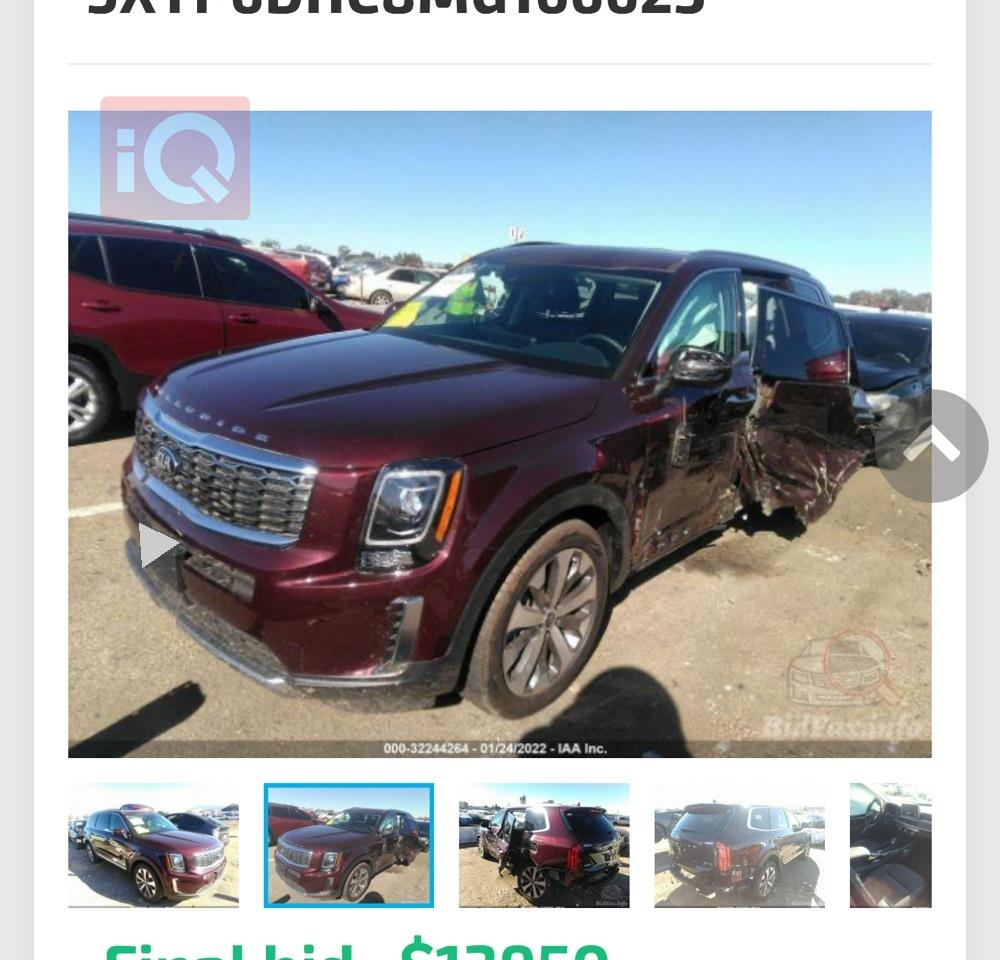The width and height of the screenshot is (1000, 960).
Task: Tap the scroll-to-top arrow button
Action: (932, 446)
